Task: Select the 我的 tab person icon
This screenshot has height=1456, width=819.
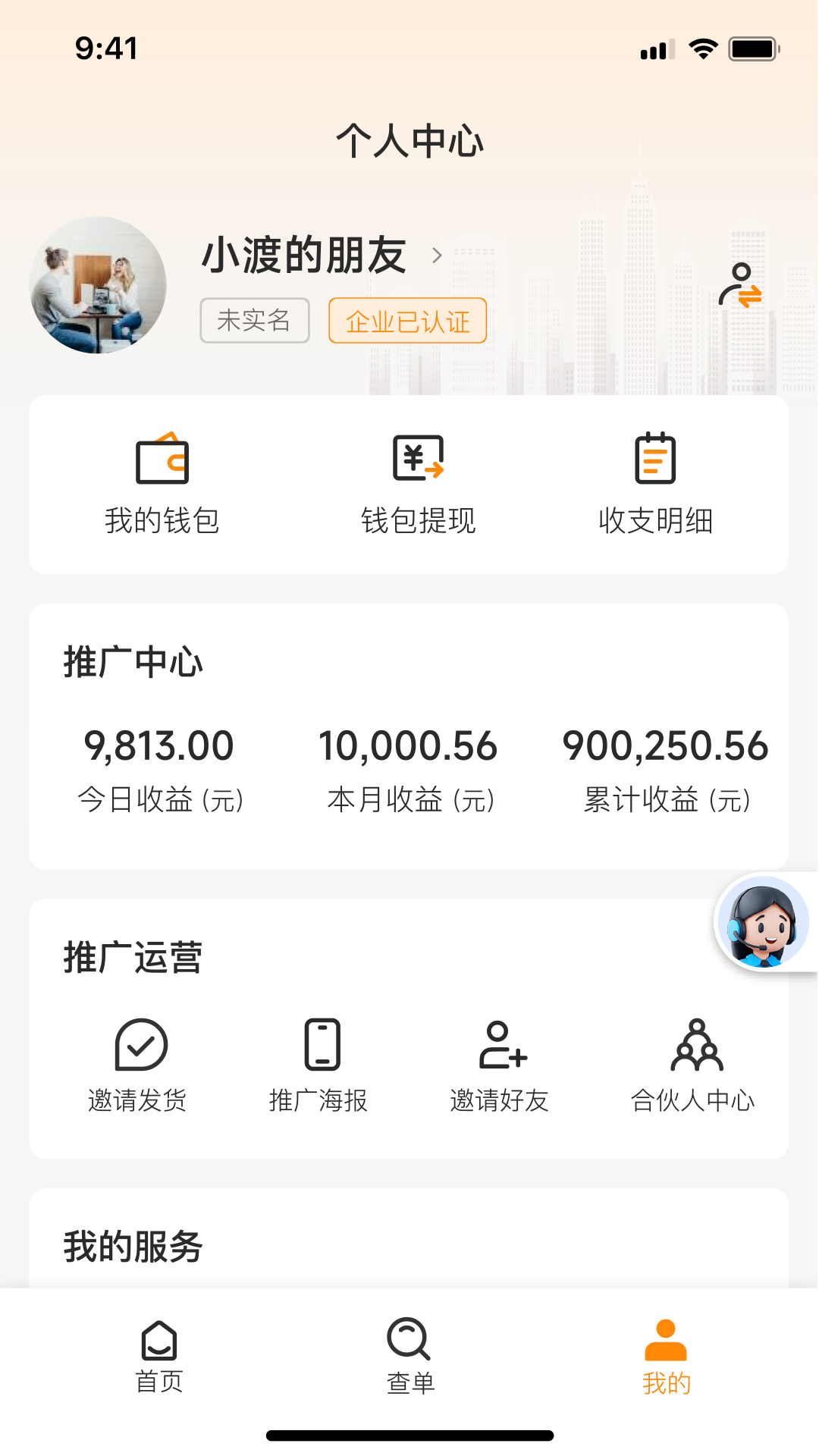Action: [x=664, y=1345]
